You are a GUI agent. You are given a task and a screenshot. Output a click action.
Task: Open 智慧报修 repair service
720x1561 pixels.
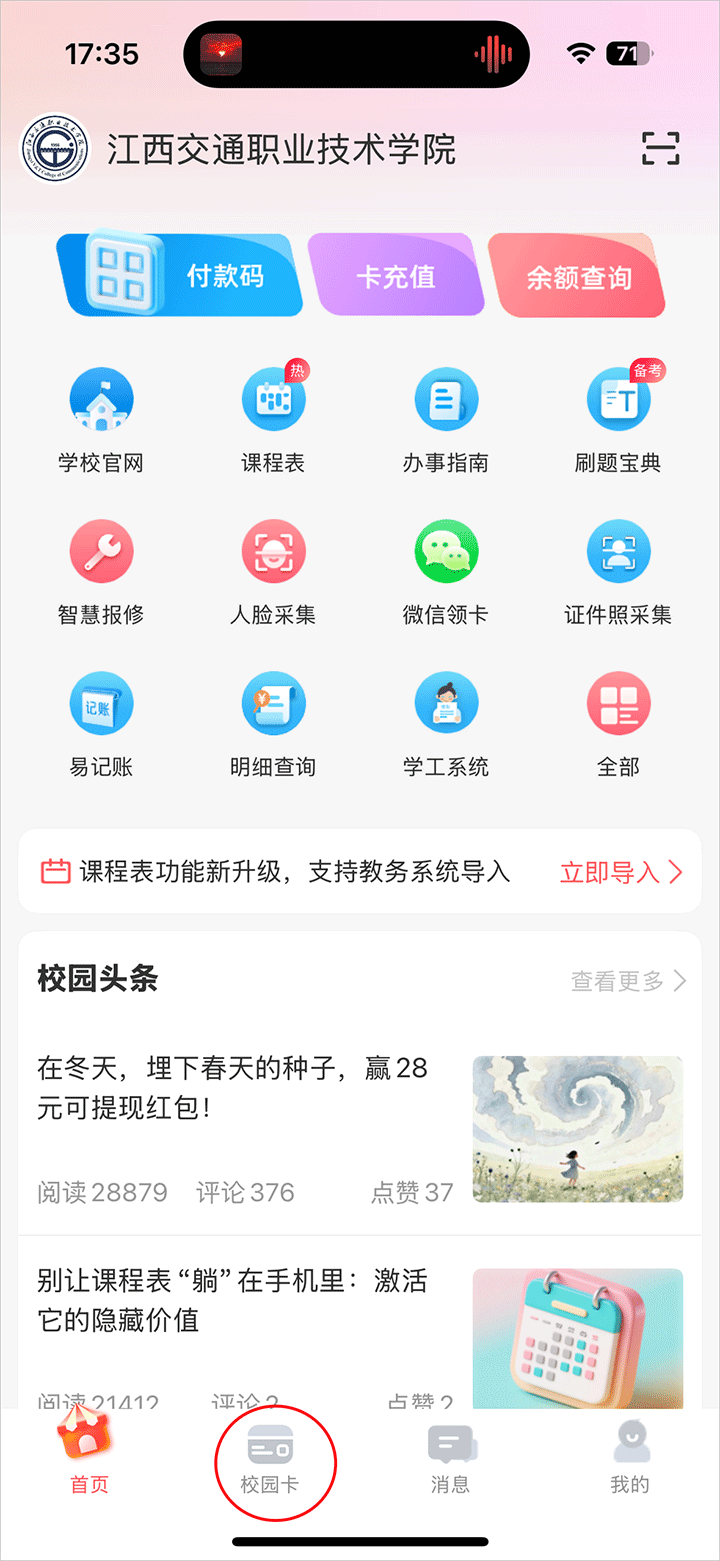(101, 571)
